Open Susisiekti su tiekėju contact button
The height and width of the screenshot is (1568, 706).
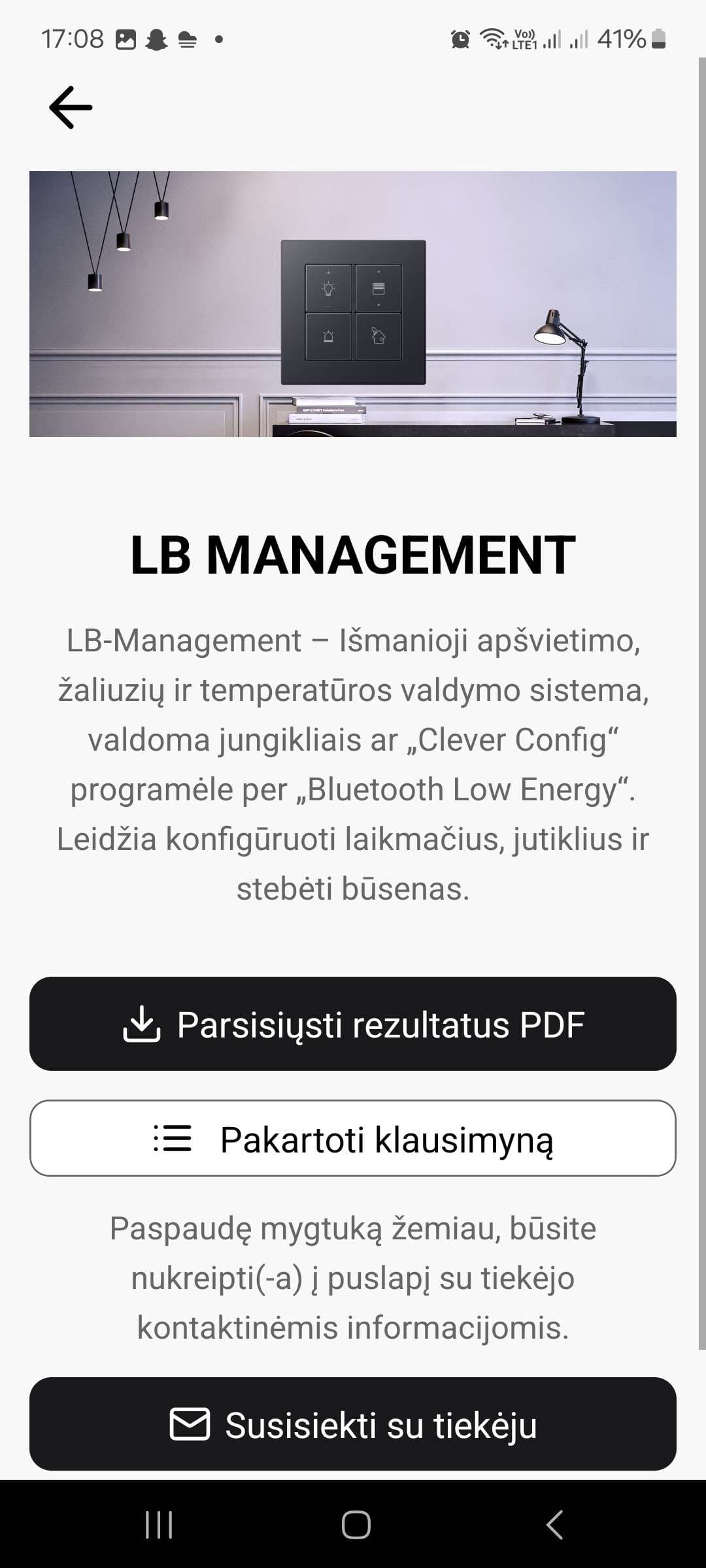click(x=353, y=1424)
